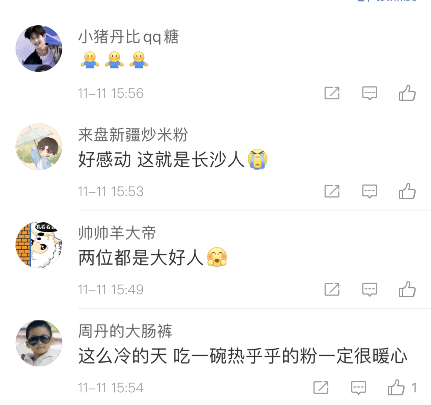
Task: Reply to 周丹的大肠裤's comment
Action: click(358, 388)
